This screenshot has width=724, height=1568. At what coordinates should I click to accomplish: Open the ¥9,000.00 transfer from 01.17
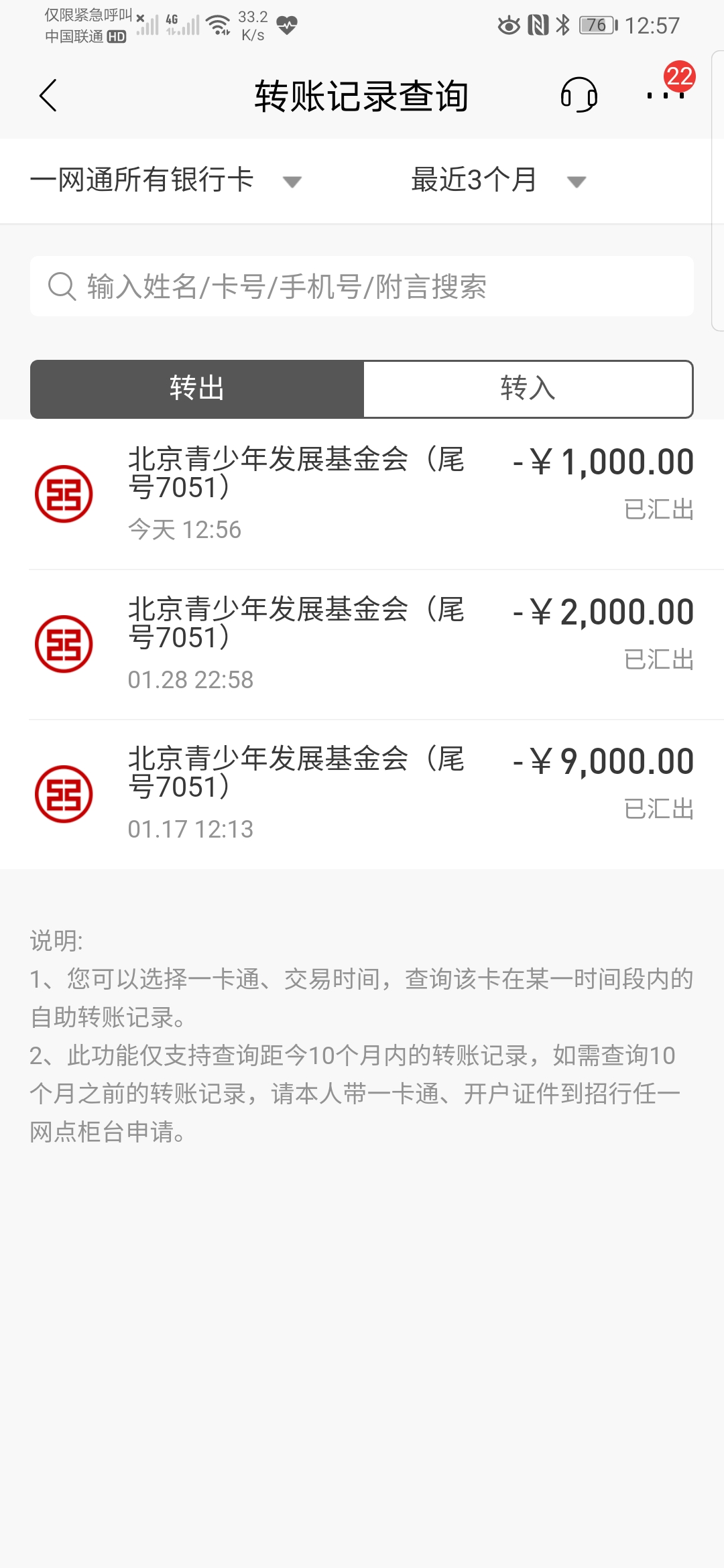(362, 795)
